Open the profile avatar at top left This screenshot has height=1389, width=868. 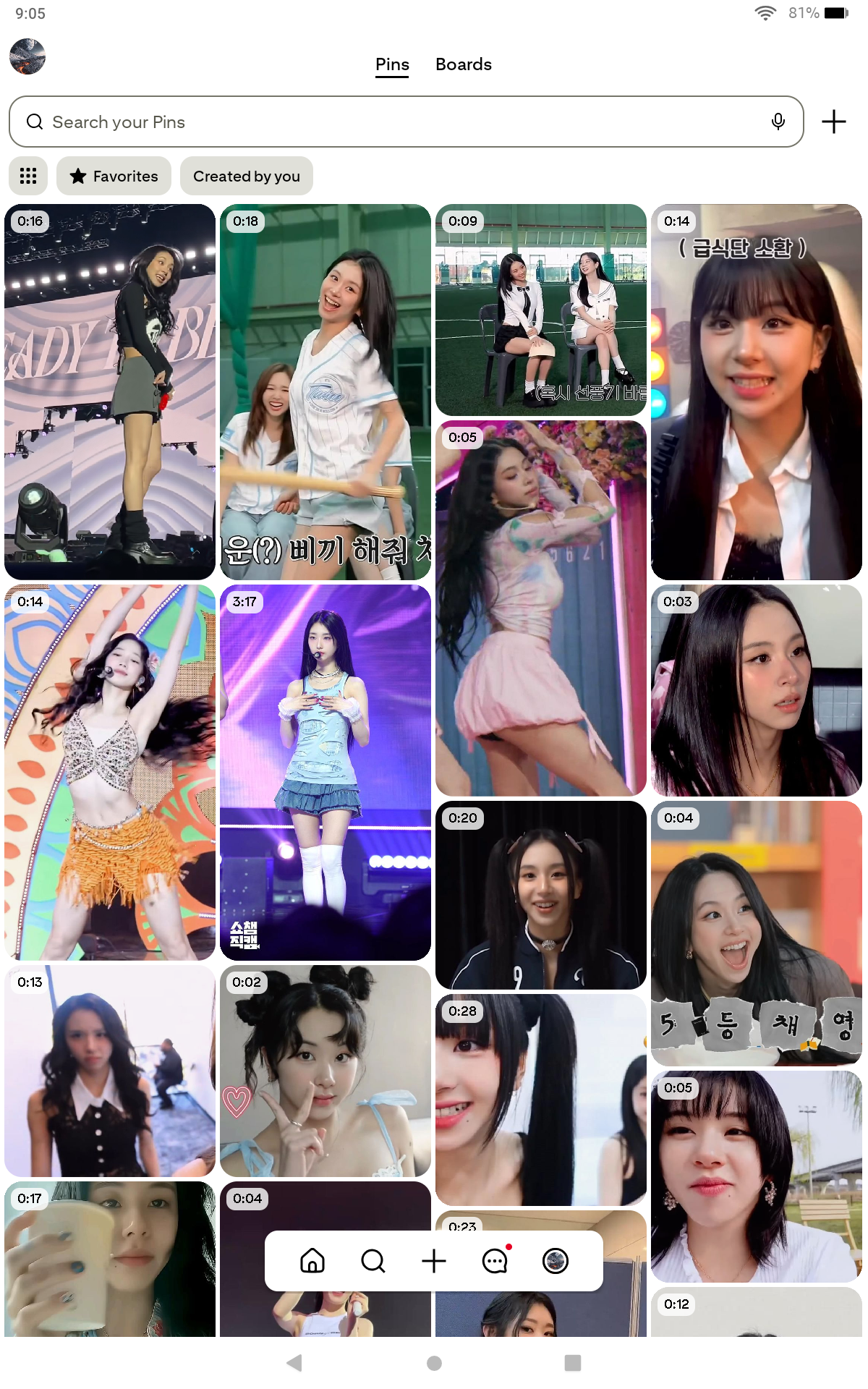(x=27, y=56)
